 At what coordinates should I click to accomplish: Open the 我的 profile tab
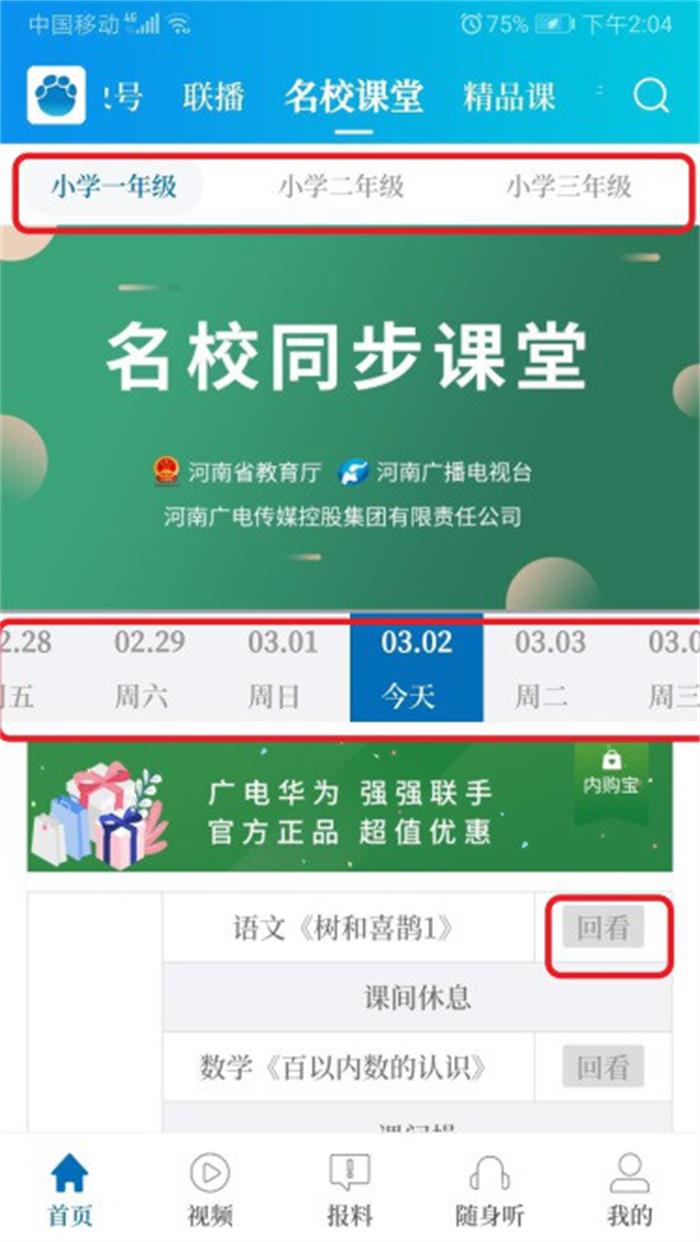coord(630,1189)
